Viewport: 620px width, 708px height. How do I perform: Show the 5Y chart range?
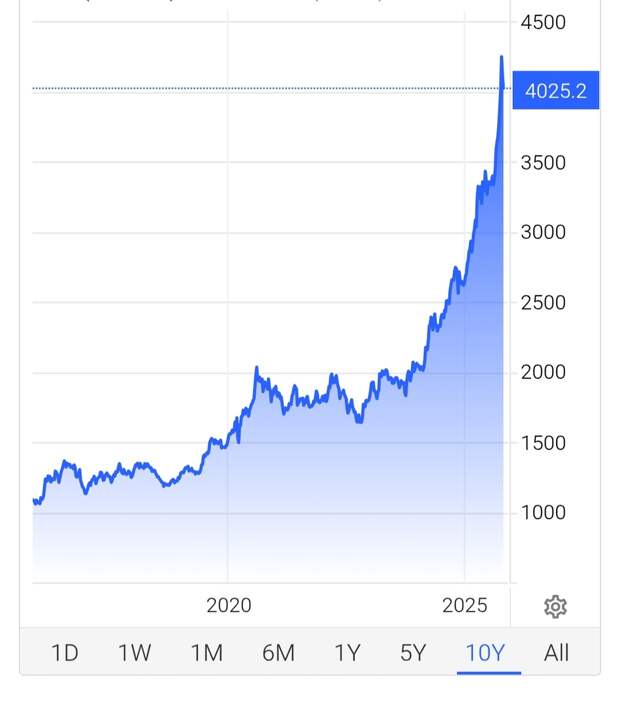pos(413,653)
